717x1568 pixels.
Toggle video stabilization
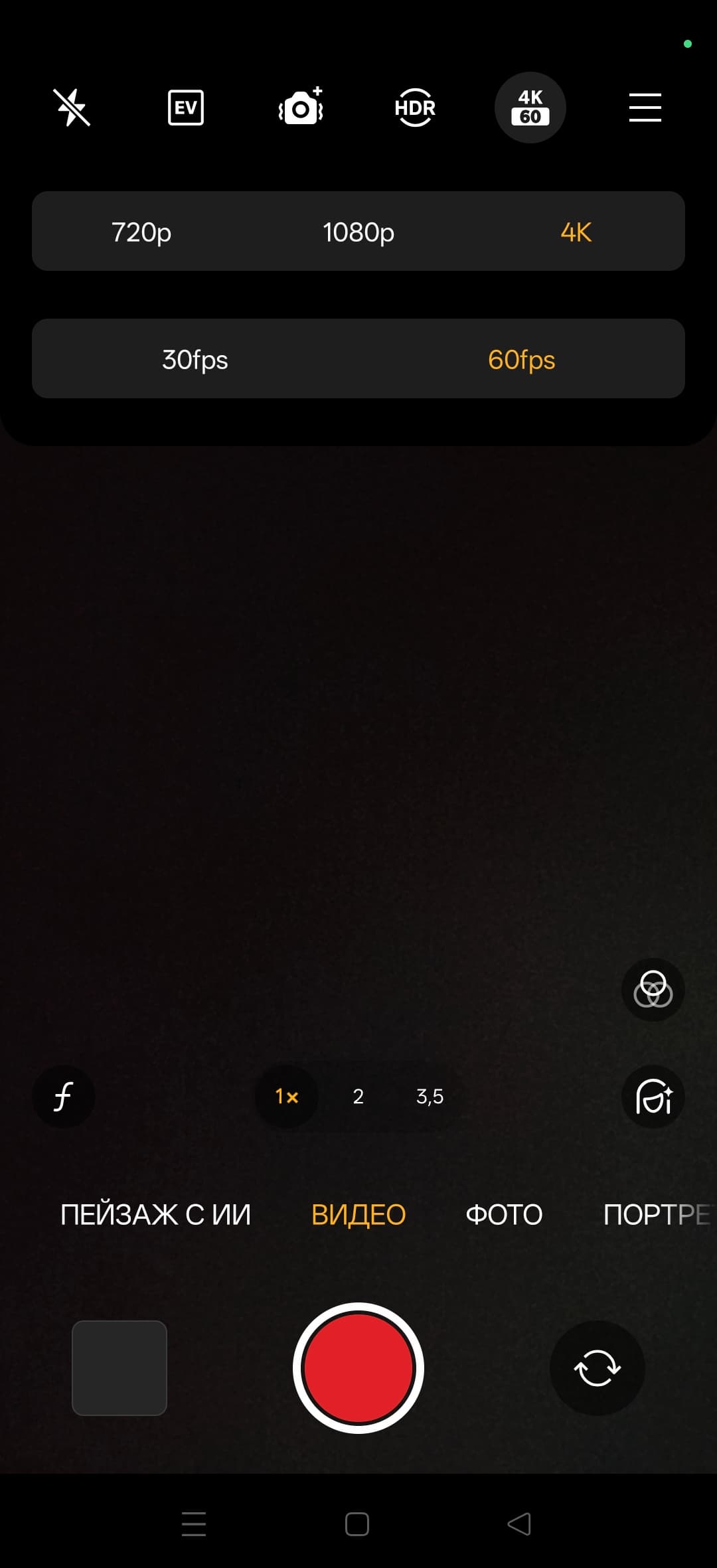(x=300, y=108)
